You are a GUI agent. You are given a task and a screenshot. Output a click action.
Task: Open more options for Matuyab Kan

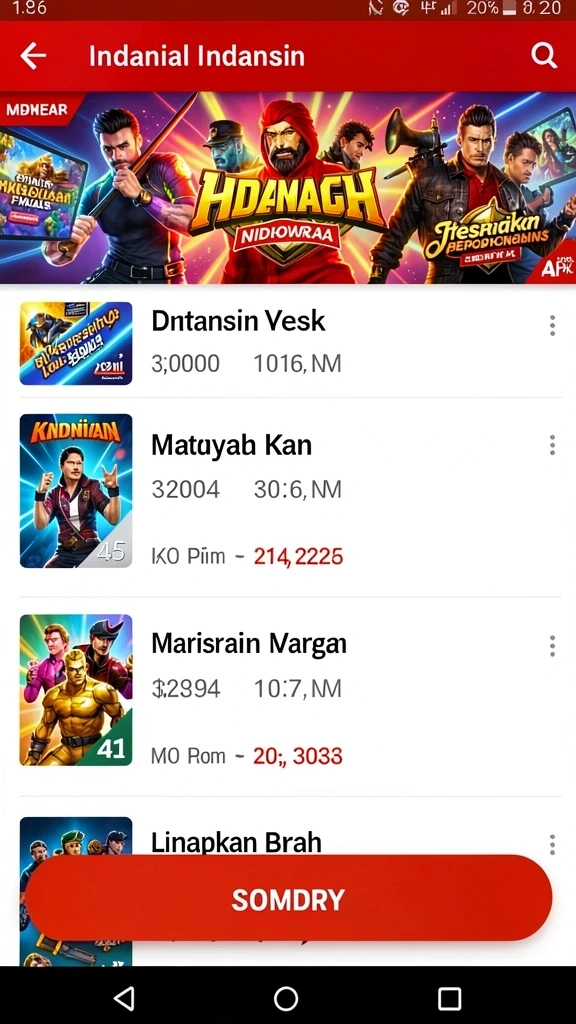click(x=552, y=445)
